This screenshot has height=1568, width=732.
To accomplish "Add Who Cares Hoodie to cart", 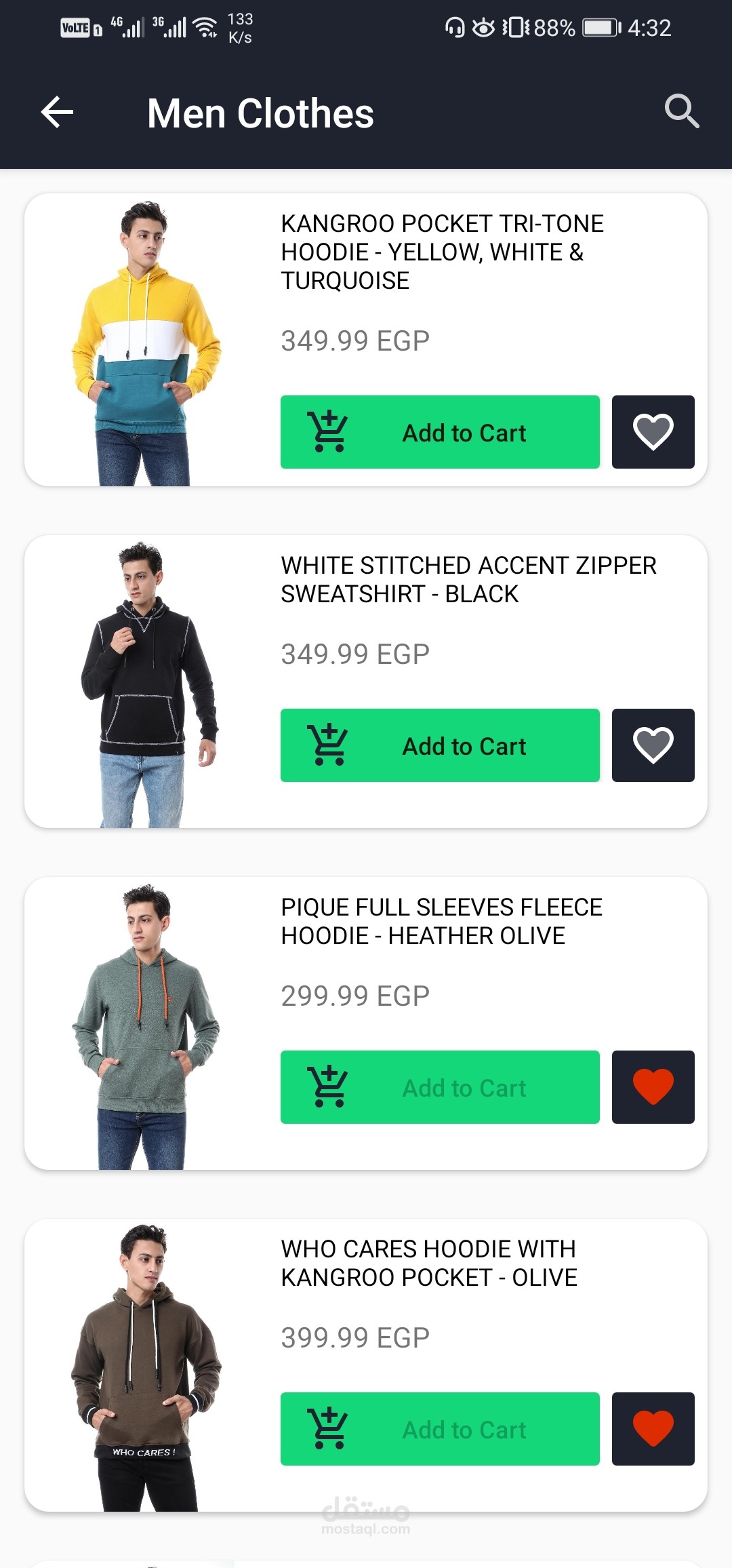I will click(440, 1429).
